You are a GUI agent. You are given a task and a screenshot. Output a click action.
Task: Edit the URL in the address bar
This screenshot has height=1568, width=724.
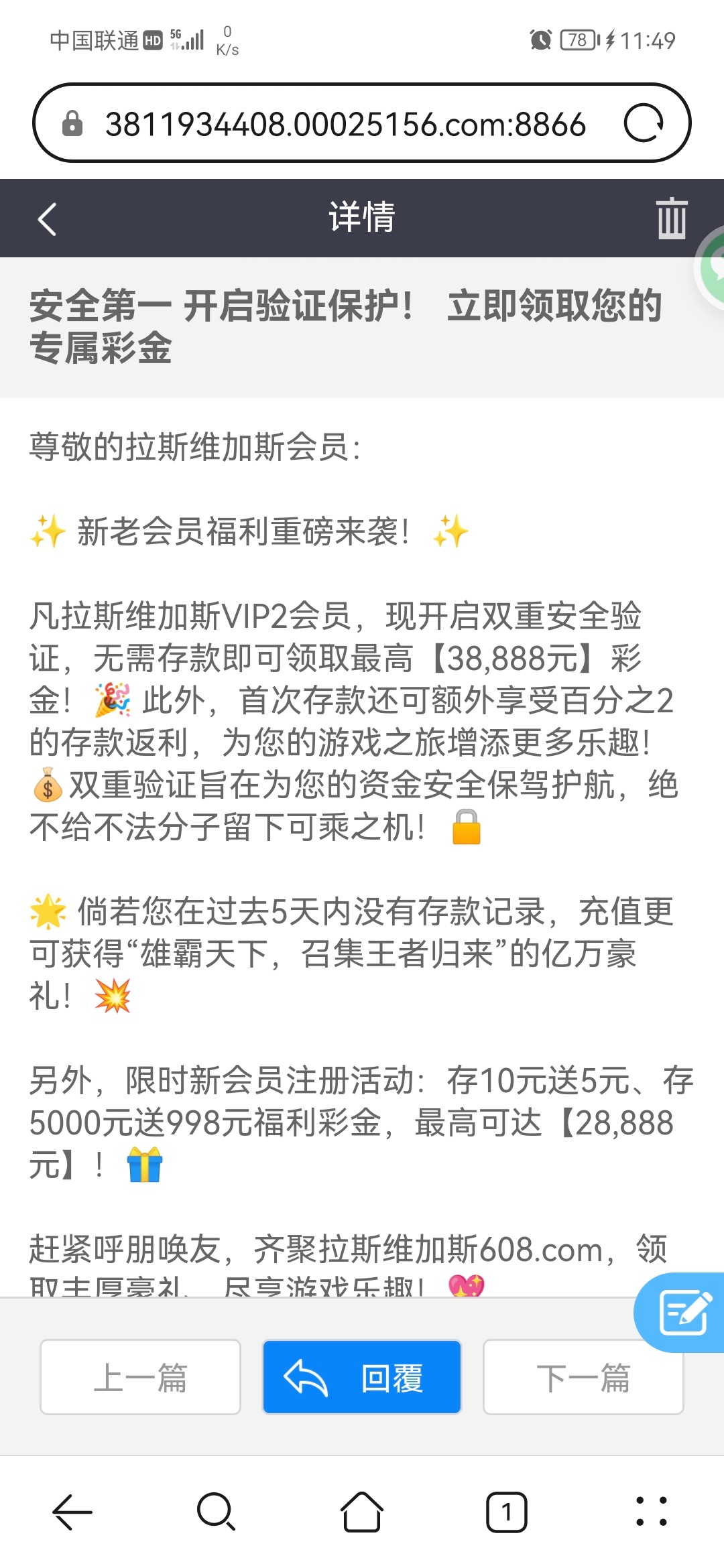click(345, 125)
